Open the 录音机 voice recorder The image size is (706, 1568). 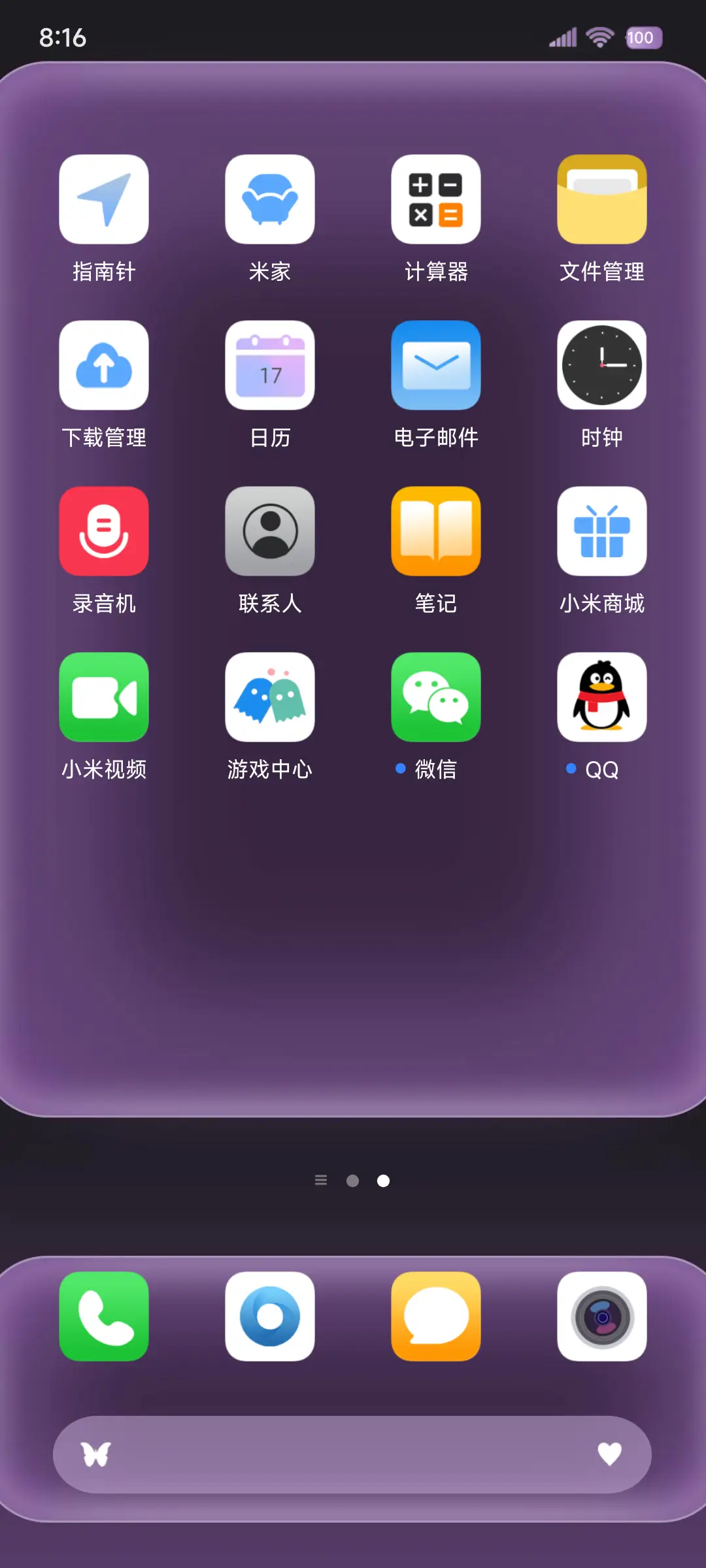[x=104, y=531]
